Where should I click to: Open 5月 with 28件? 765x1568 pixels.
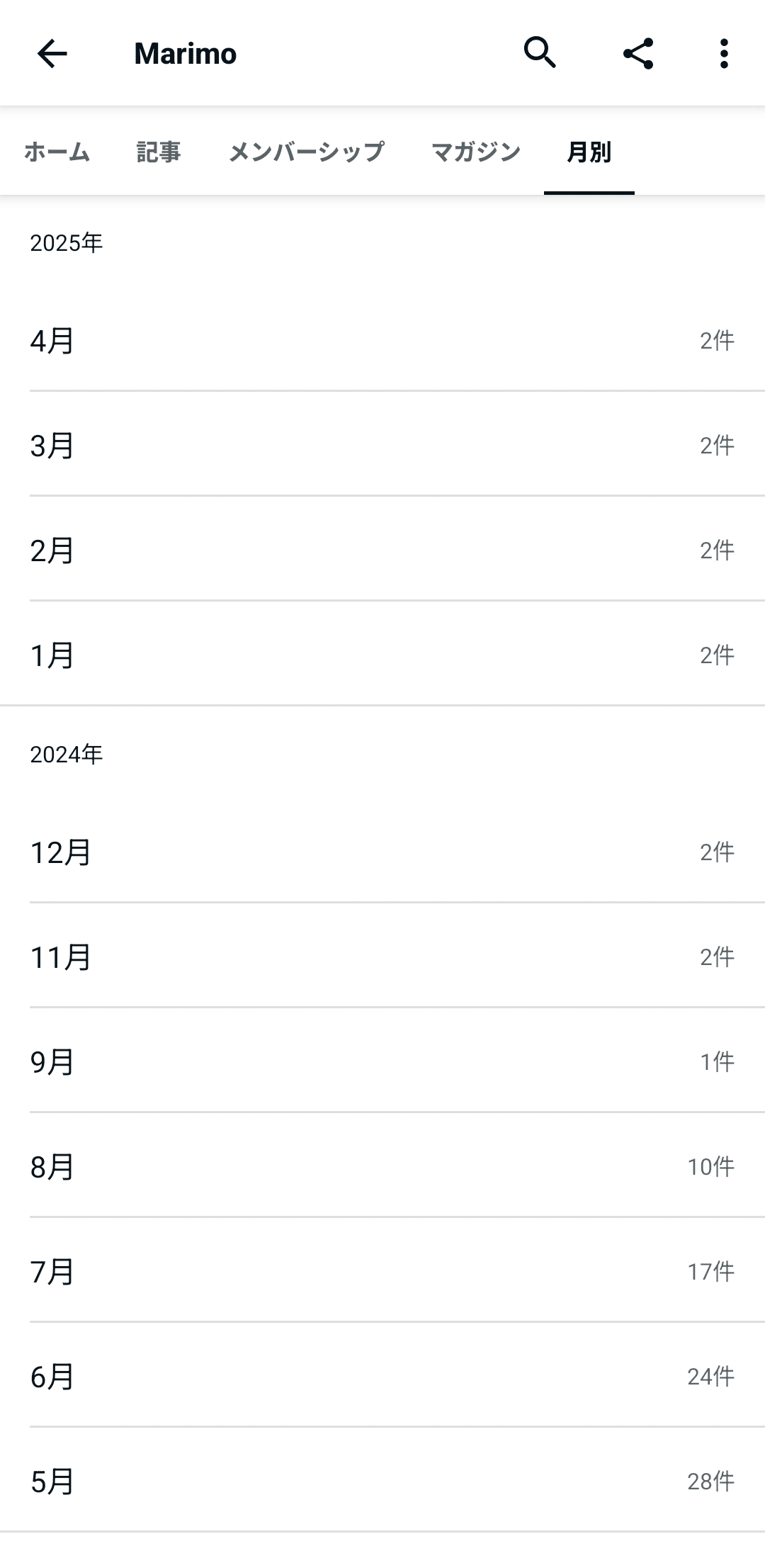tap(382, 1482)
